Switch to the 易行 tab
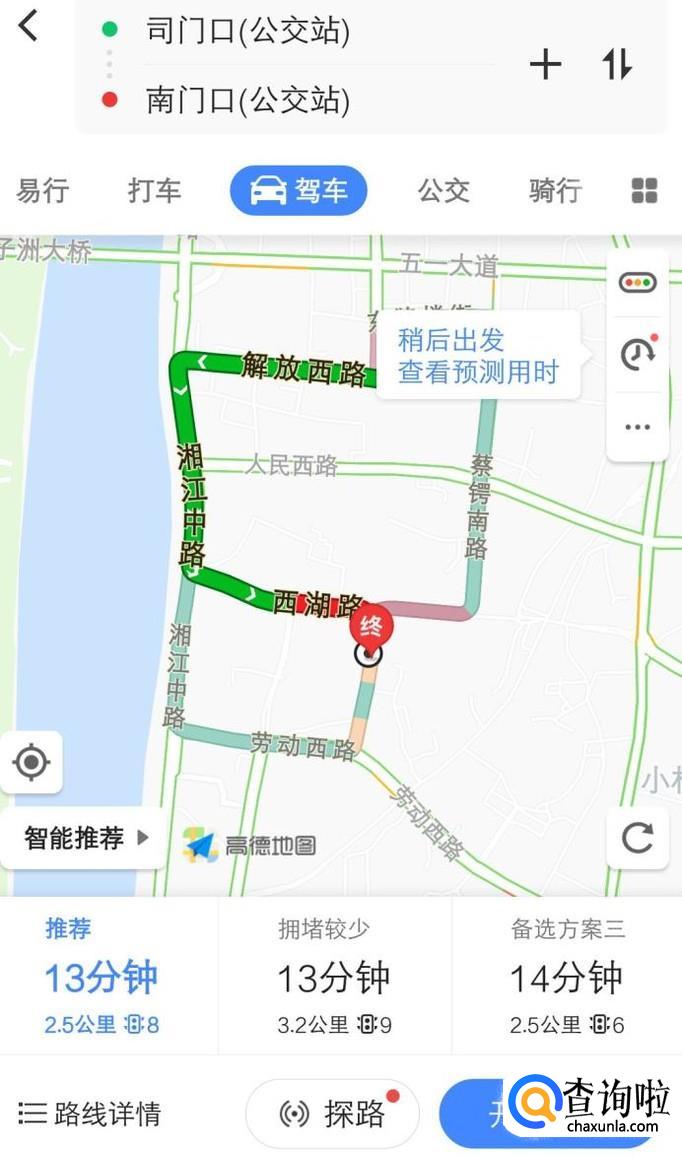682x1157 pixels. pyautogui.click(x=43, y=190)
